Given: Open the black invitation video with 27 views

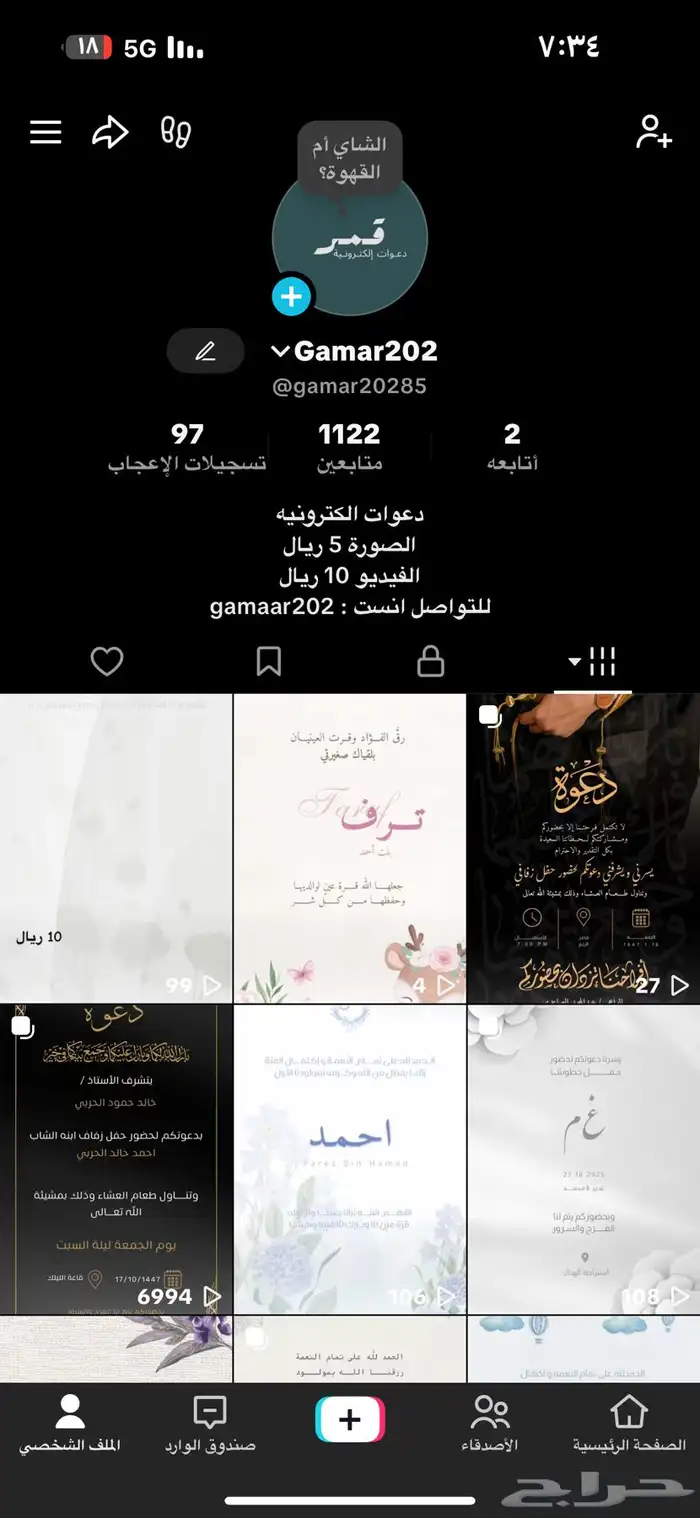Looking at the screenshot, I should pyautogui.click(x=584, y=849).
